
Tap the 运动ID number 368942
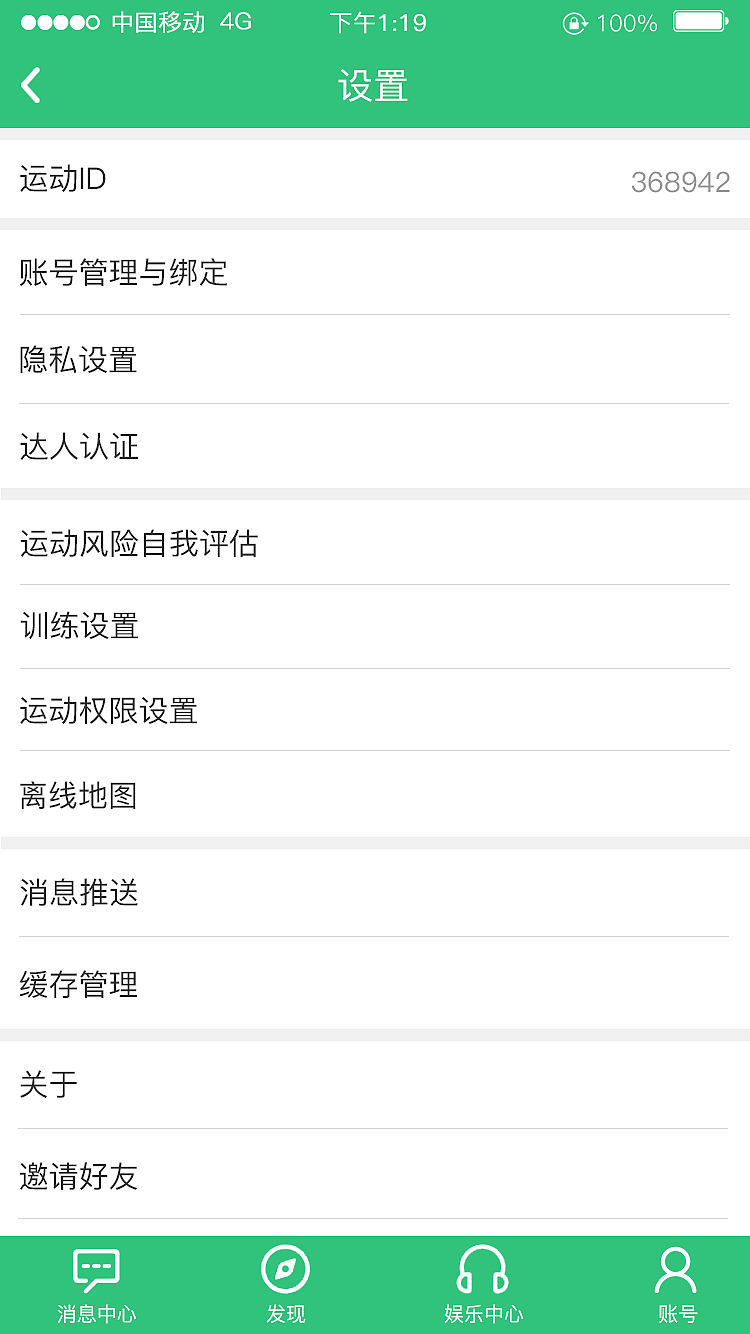[x=680, y=182]
